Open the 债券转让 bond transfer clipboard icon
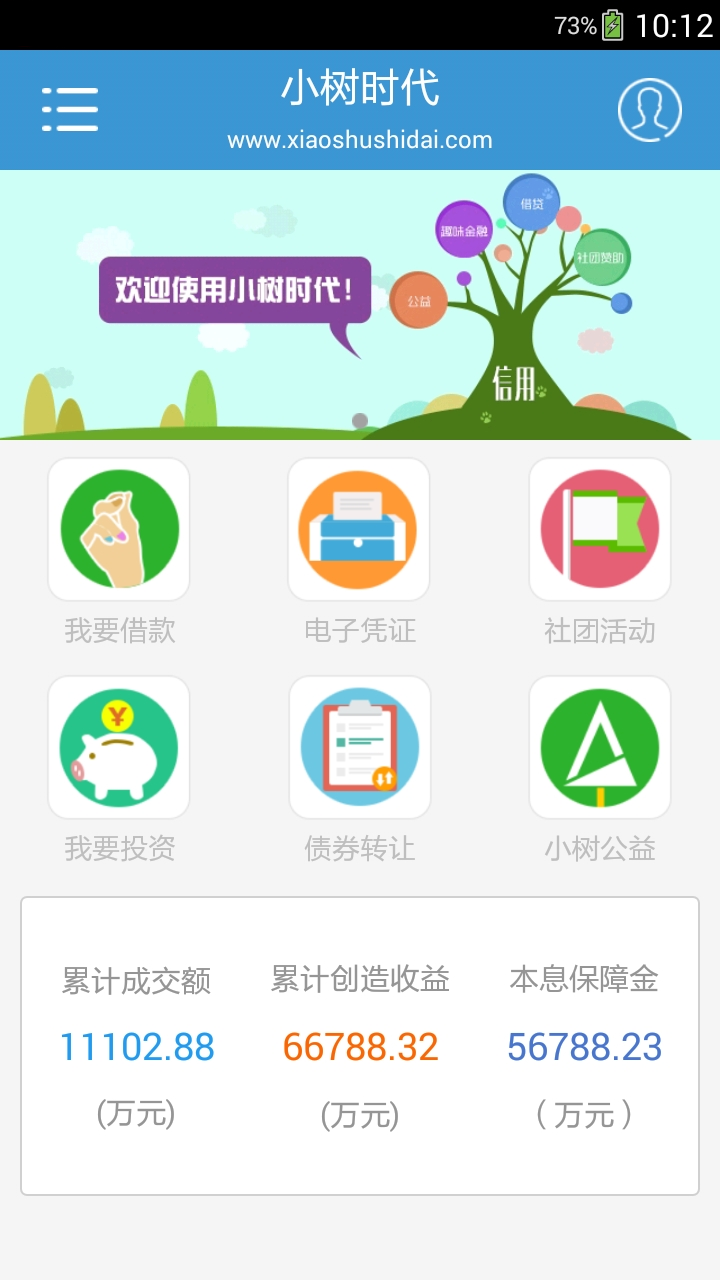The height and width of the screenshot is (1280, 720). coord(359,747)
